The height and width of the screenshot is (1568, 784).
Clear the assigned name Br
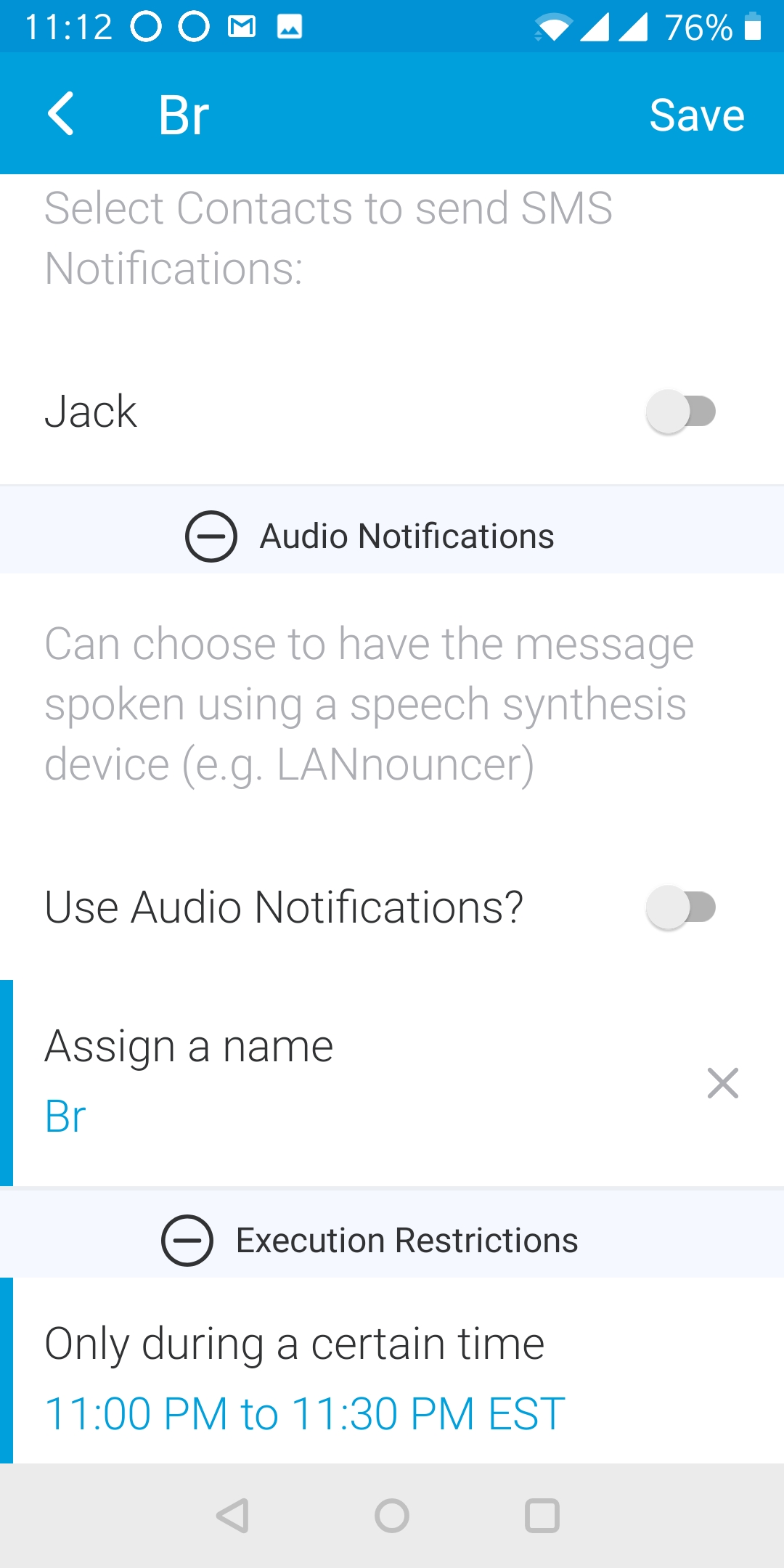coord(723,1083)
